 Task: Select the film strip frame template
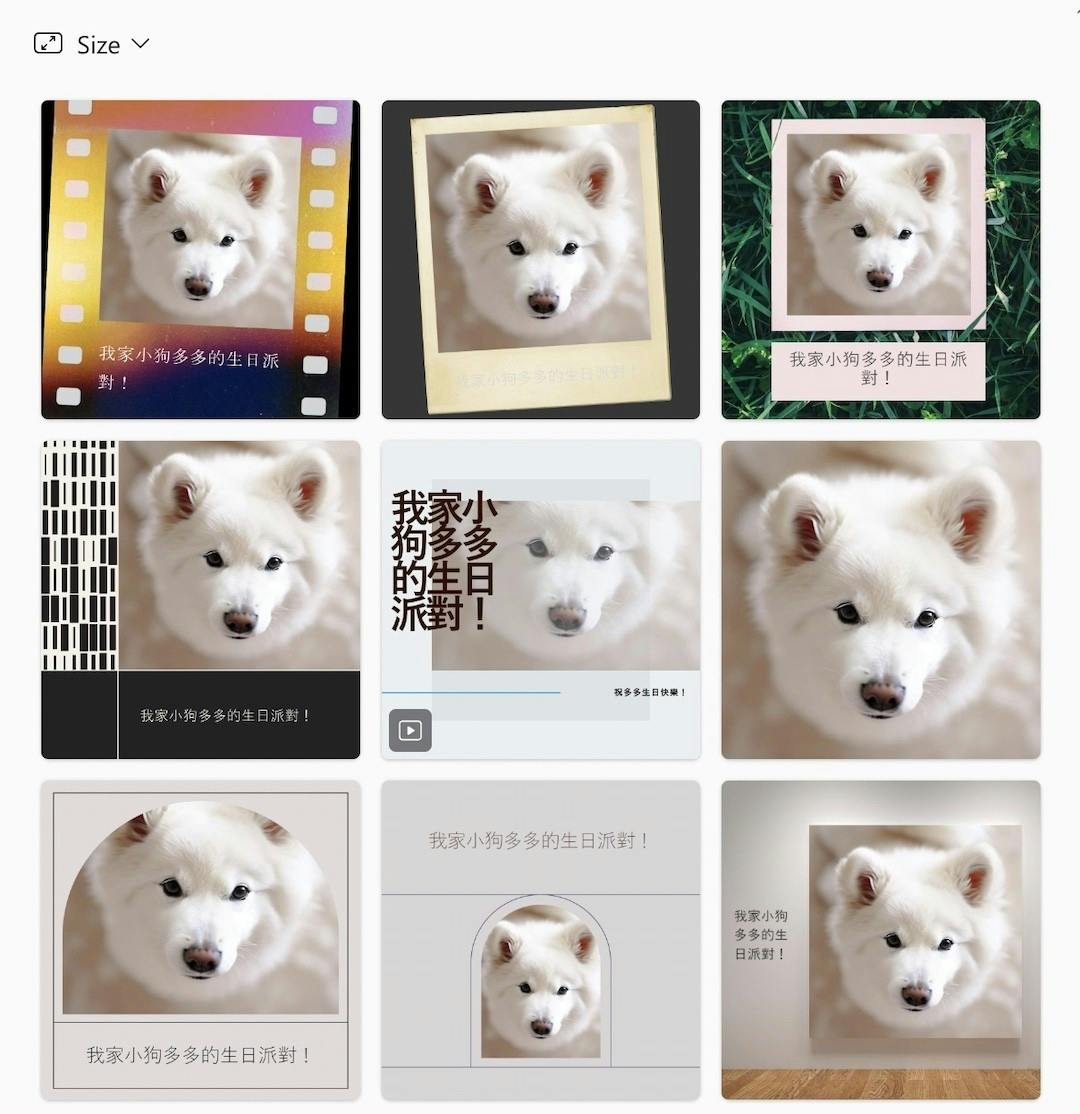point(200,259)
